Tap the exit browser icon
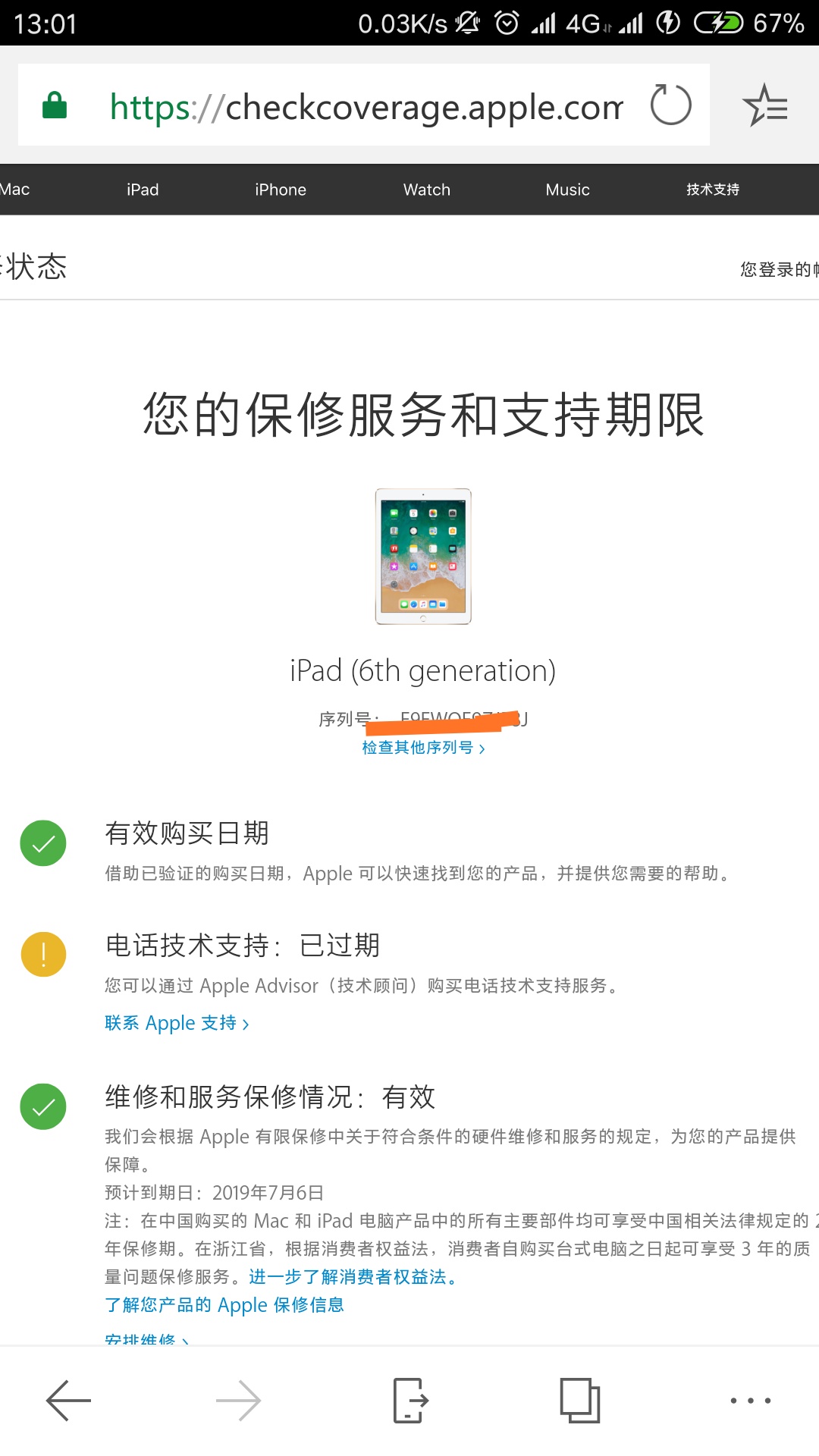This screenshot has height=1456, width=819. [410, 1400]
